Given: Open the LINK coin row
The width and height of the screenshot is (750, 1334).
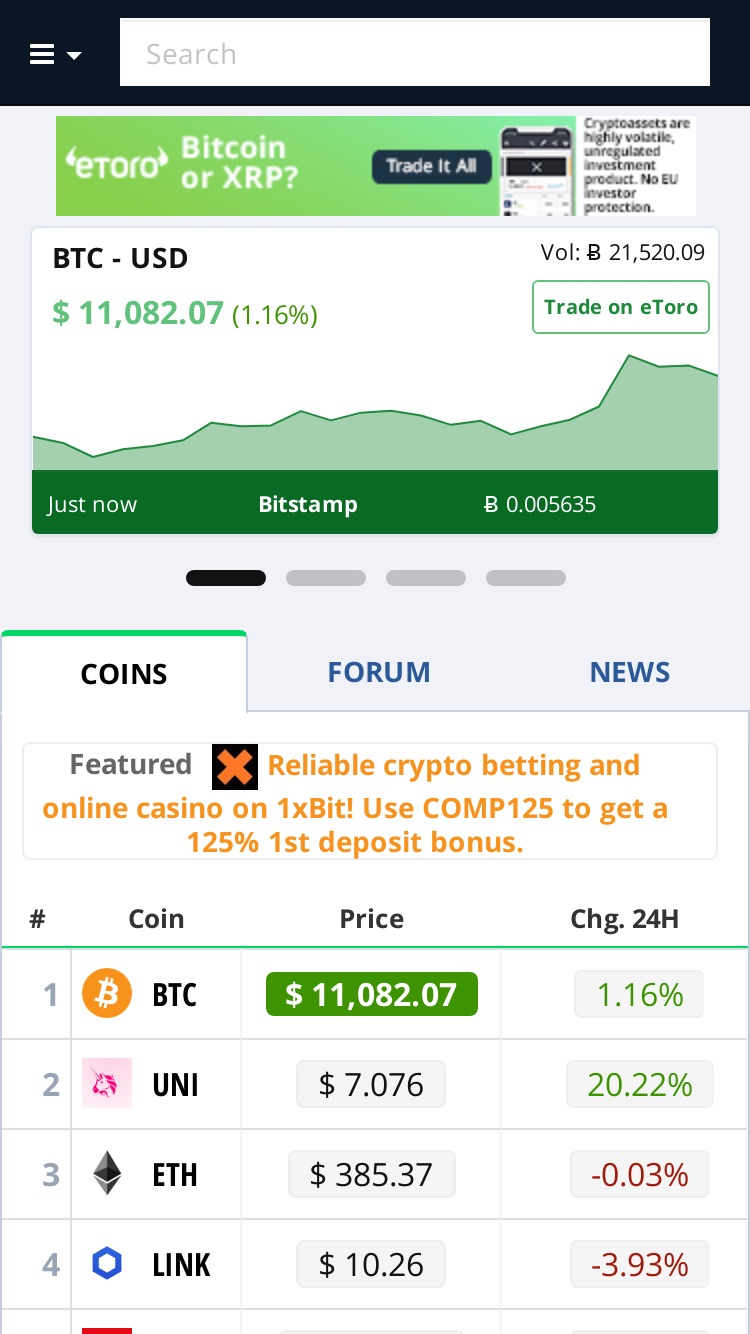Looking at the screenshot, I should coord(375,1265).
